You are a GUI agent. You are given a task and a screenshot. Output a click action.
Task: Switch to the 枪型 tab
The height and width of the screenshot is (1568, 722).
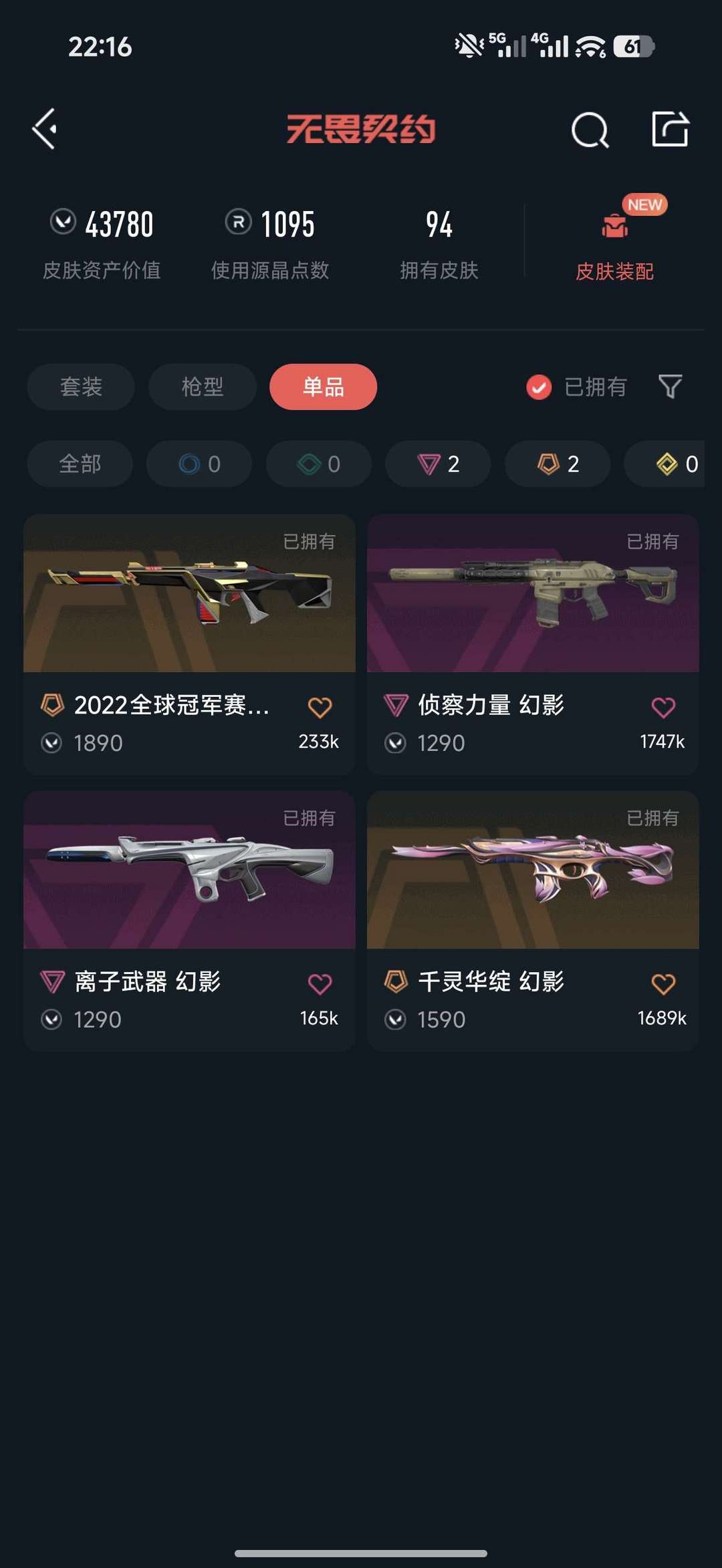[203, 387]
